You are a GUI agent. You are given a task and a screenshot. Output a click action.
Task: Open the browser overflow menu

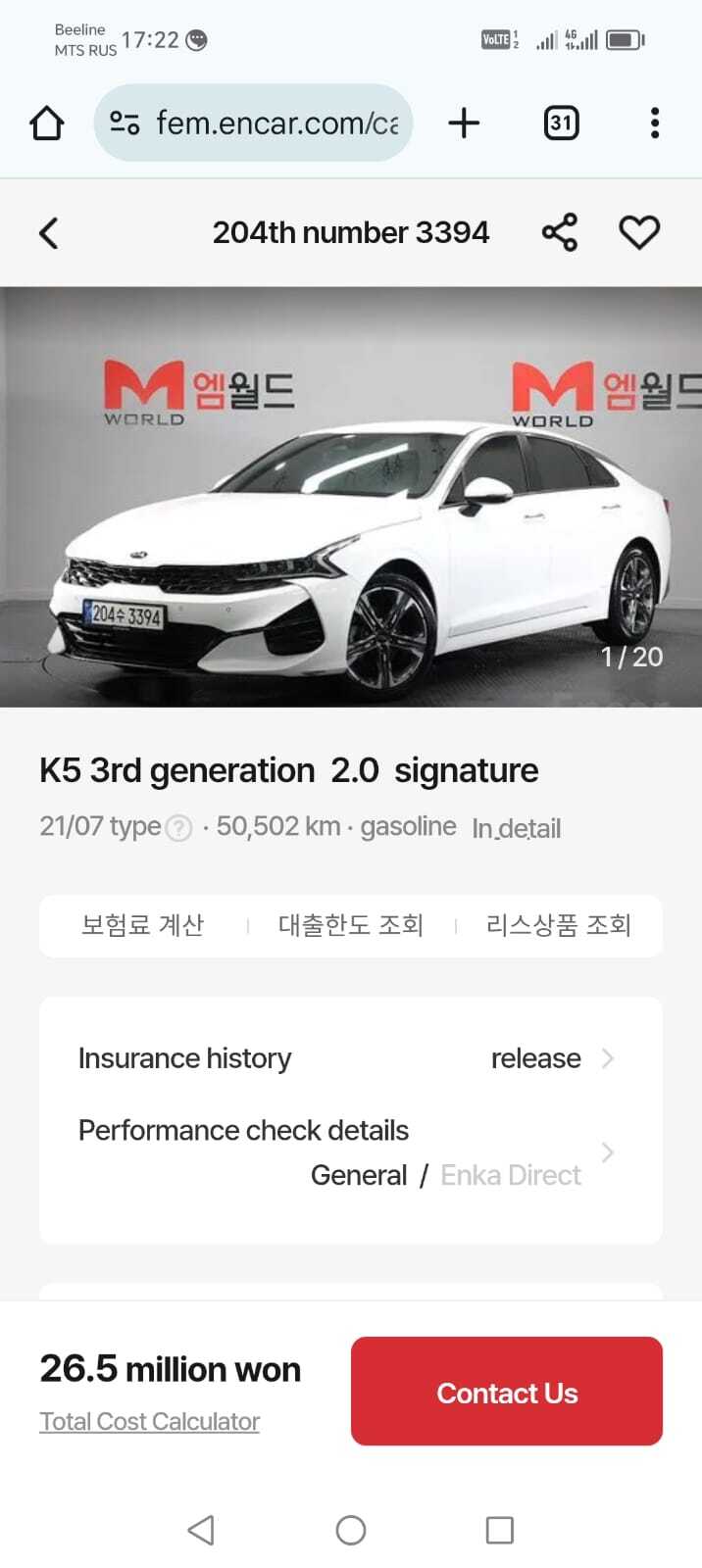tap(654, 123)
